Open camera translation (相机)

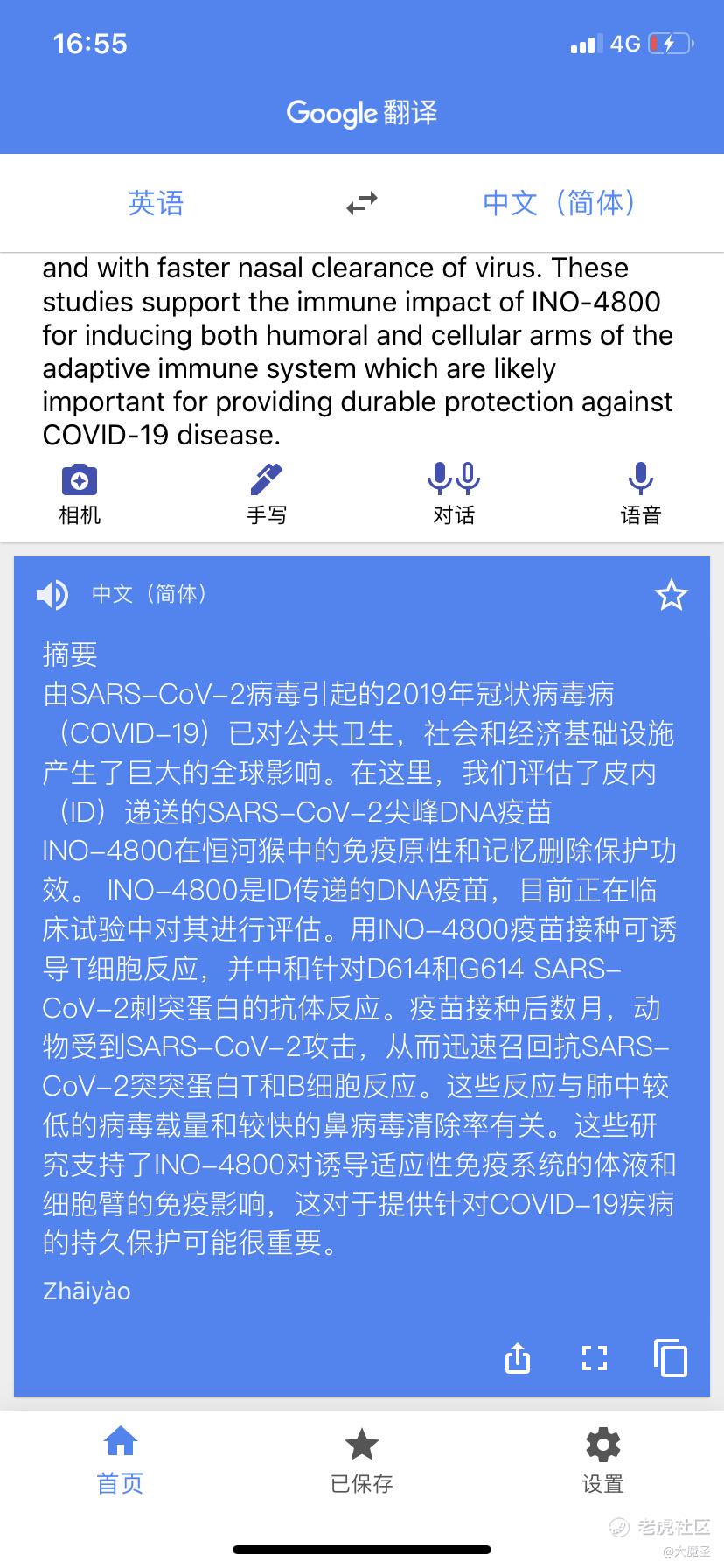point(80,493)
